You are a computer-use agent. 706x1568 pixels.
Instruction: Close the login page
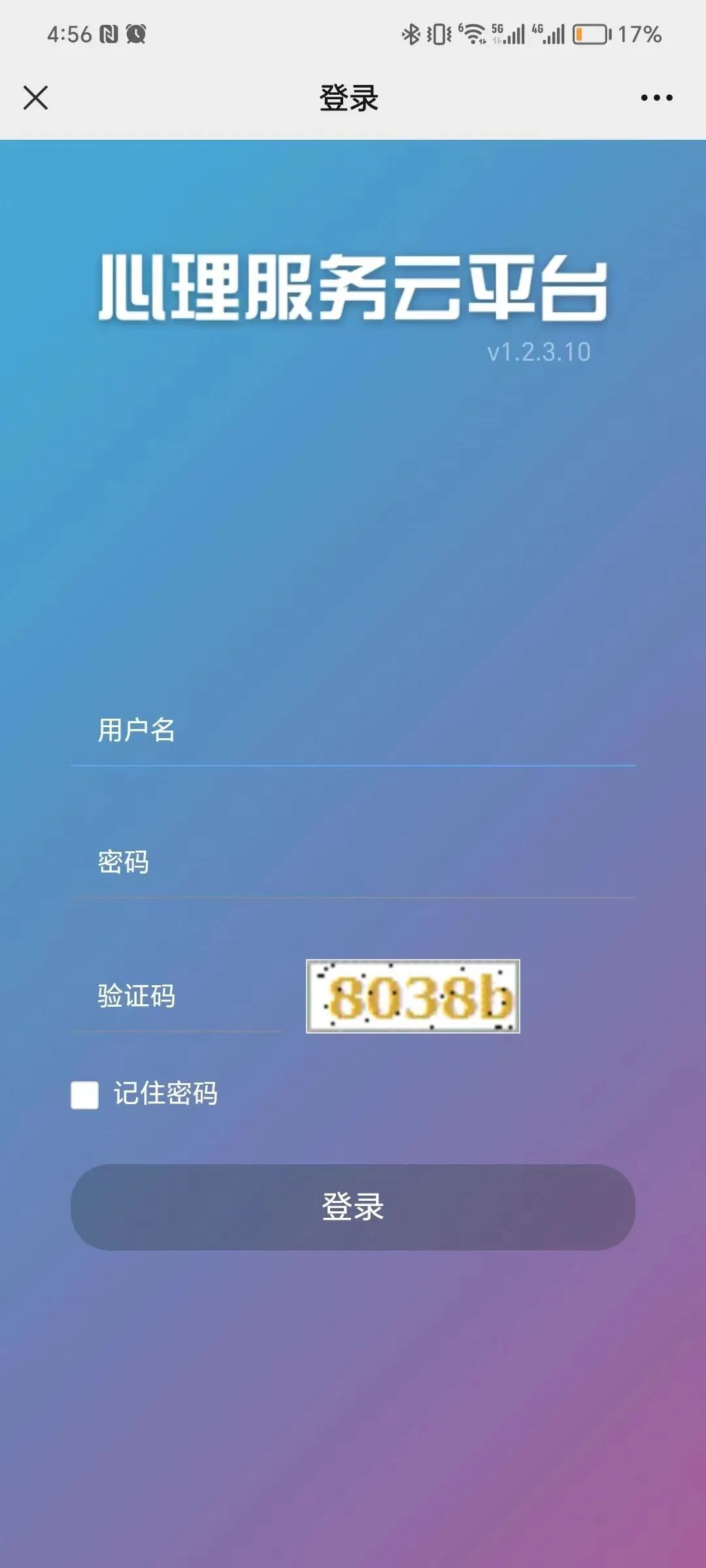coord(36,98)
